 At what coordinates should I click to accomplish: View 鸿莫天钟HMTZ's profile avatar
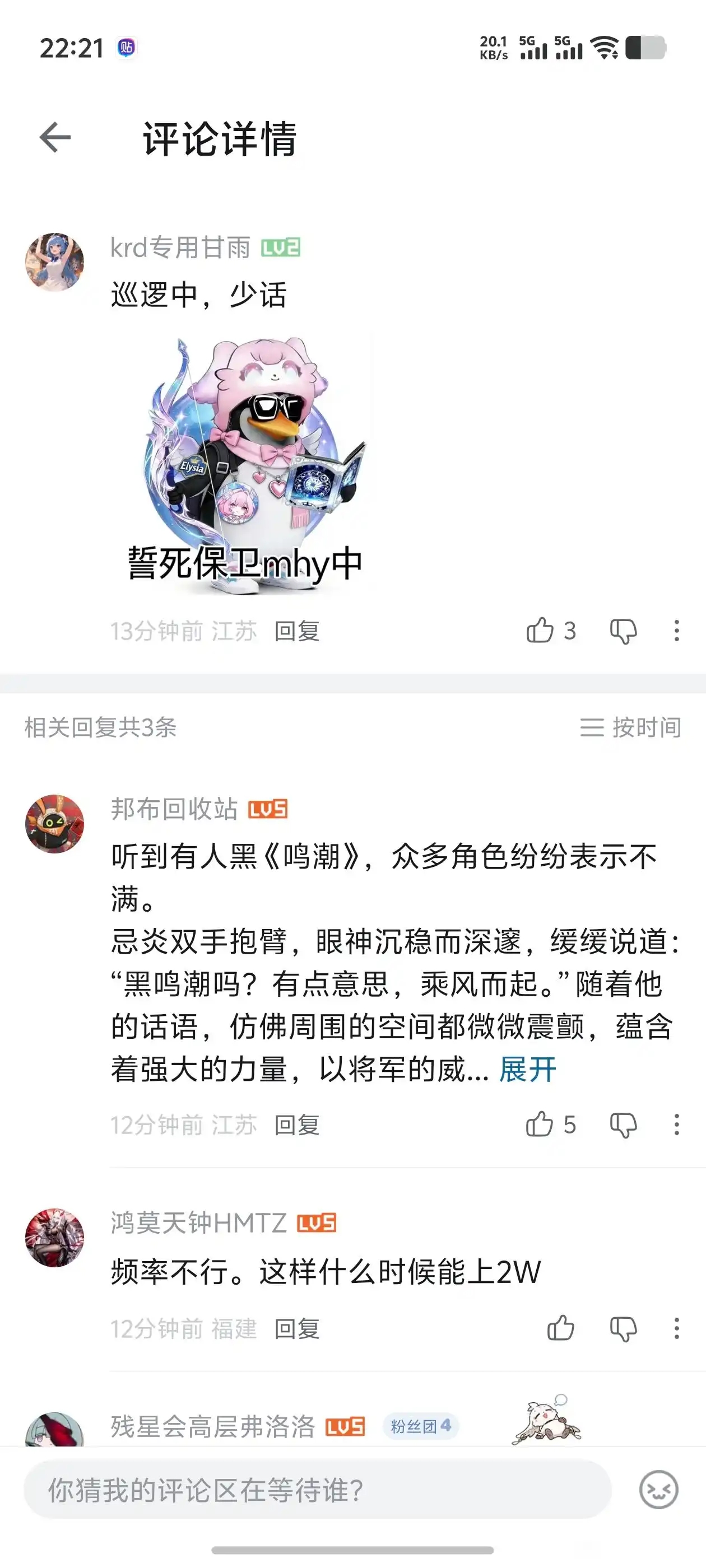click(x=54, y=1238)
